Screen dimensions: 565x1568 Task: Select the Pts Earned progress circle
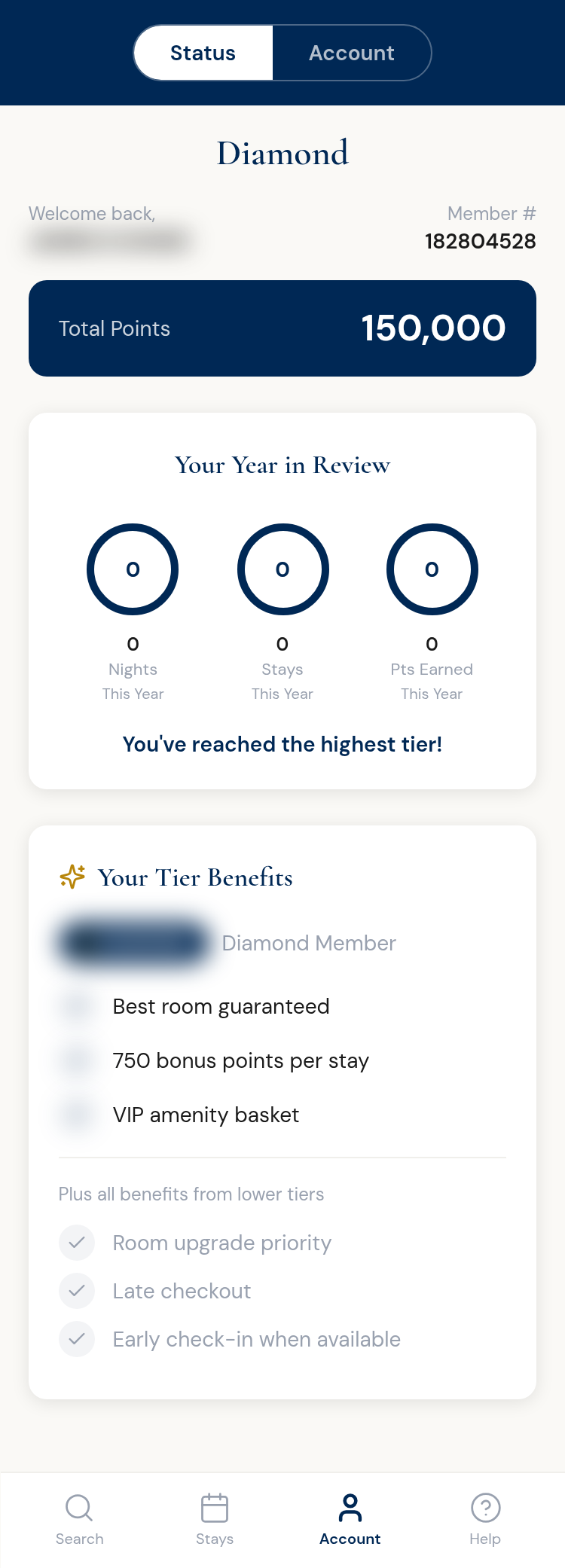431,569
